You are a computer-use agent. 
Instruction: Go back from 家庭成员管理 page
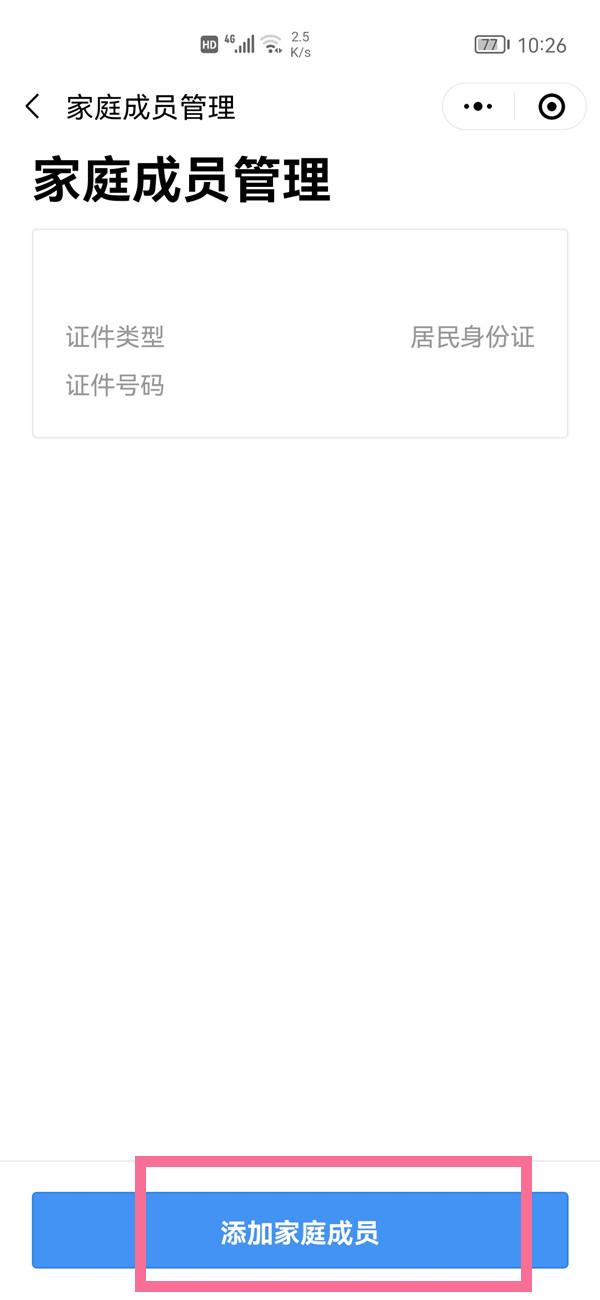point(33,107)
